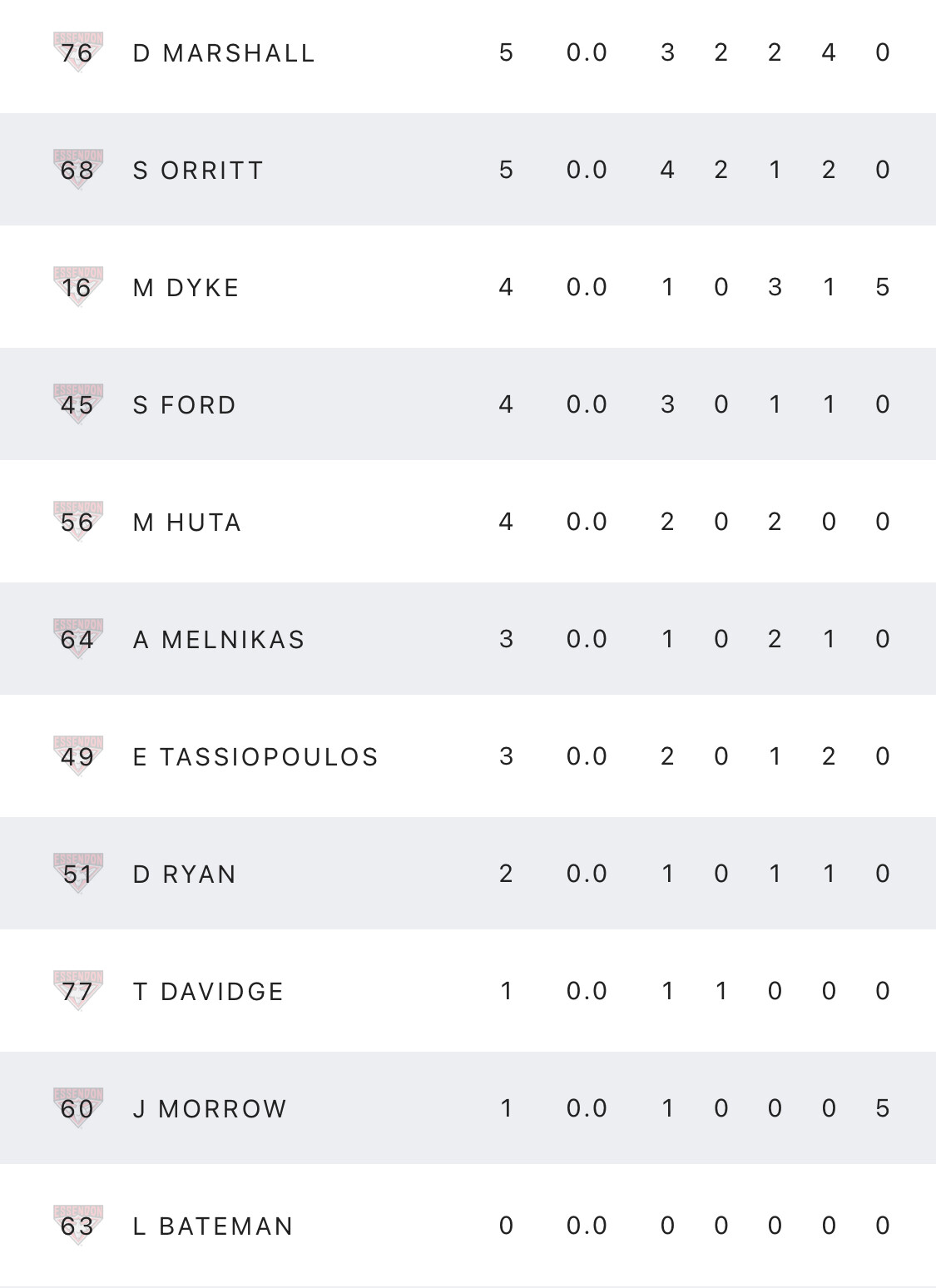Open D Marshall's player row
The width and height of the screenshot is (936, 1288).
pos(224,53)
